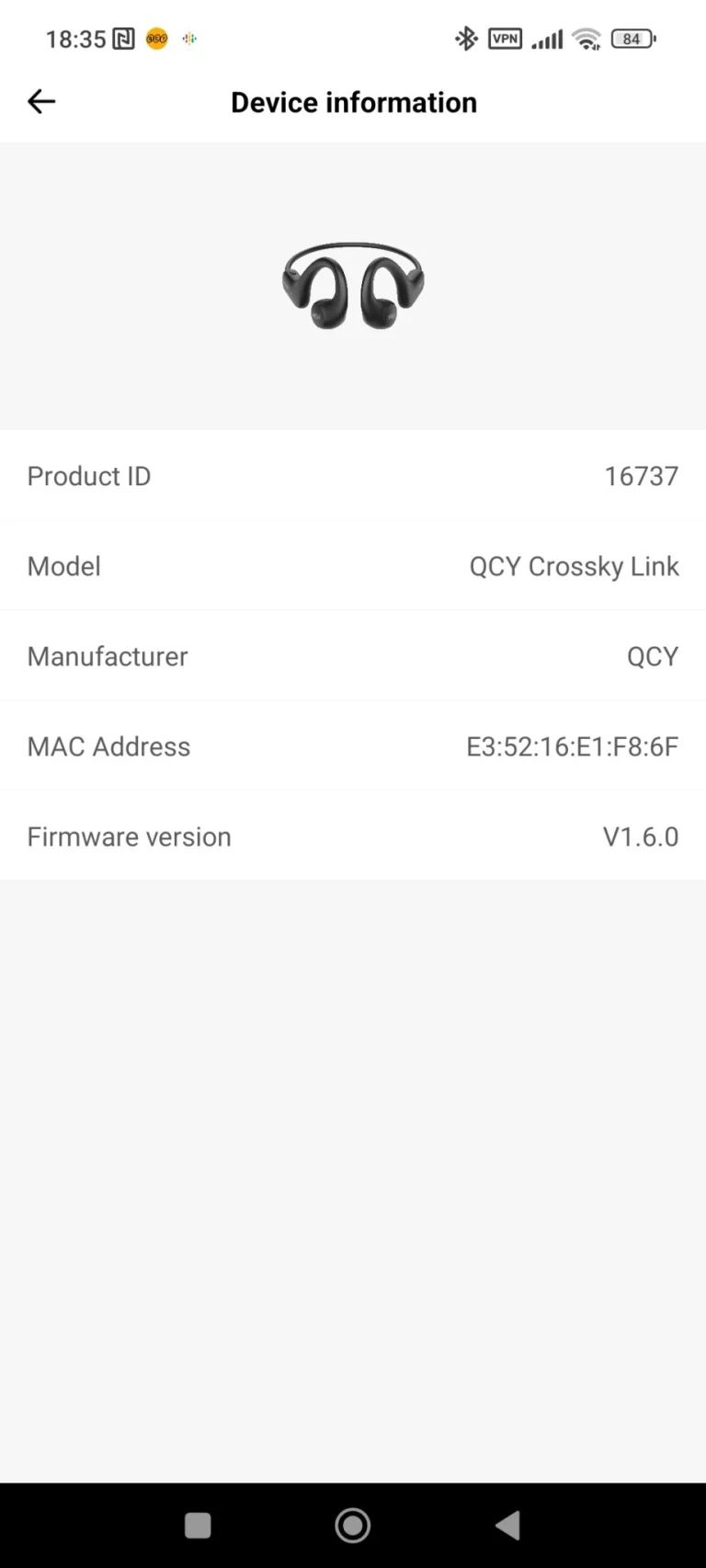This screenshot has width=706, height=1568.
Task: Tap the clock showing 18:35
Action: pos(75,39)
